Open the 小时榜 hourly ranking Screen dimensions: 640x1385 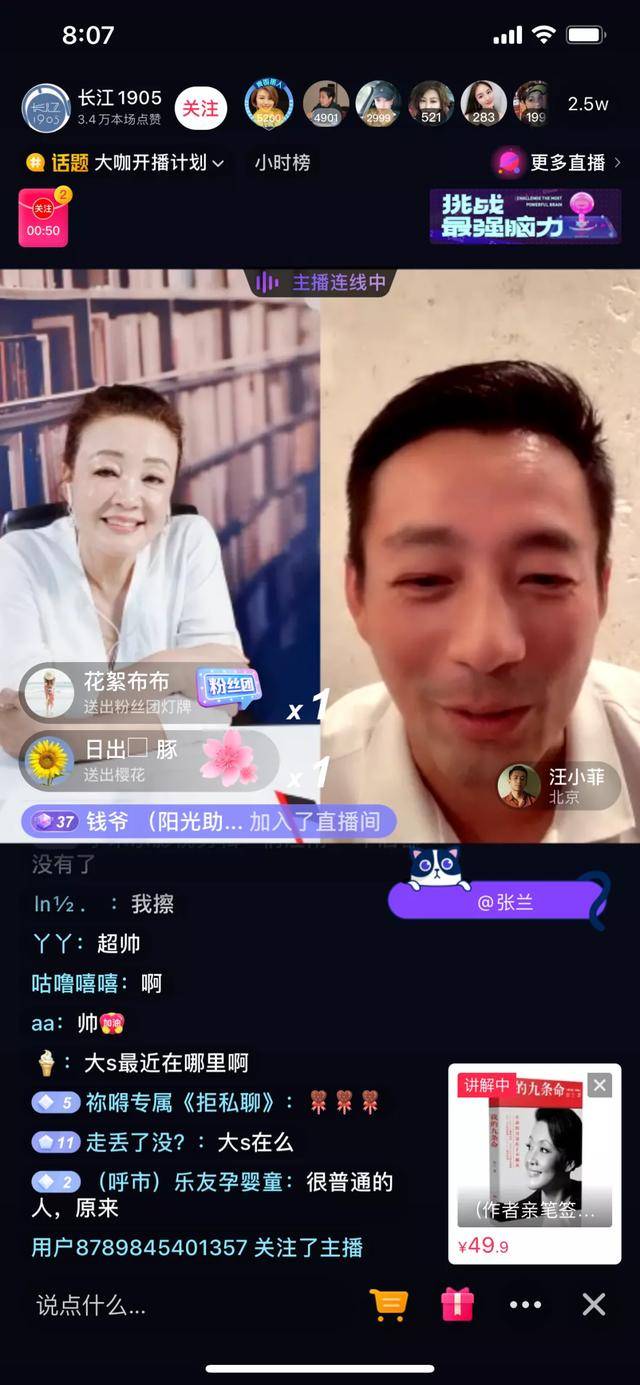282,162
